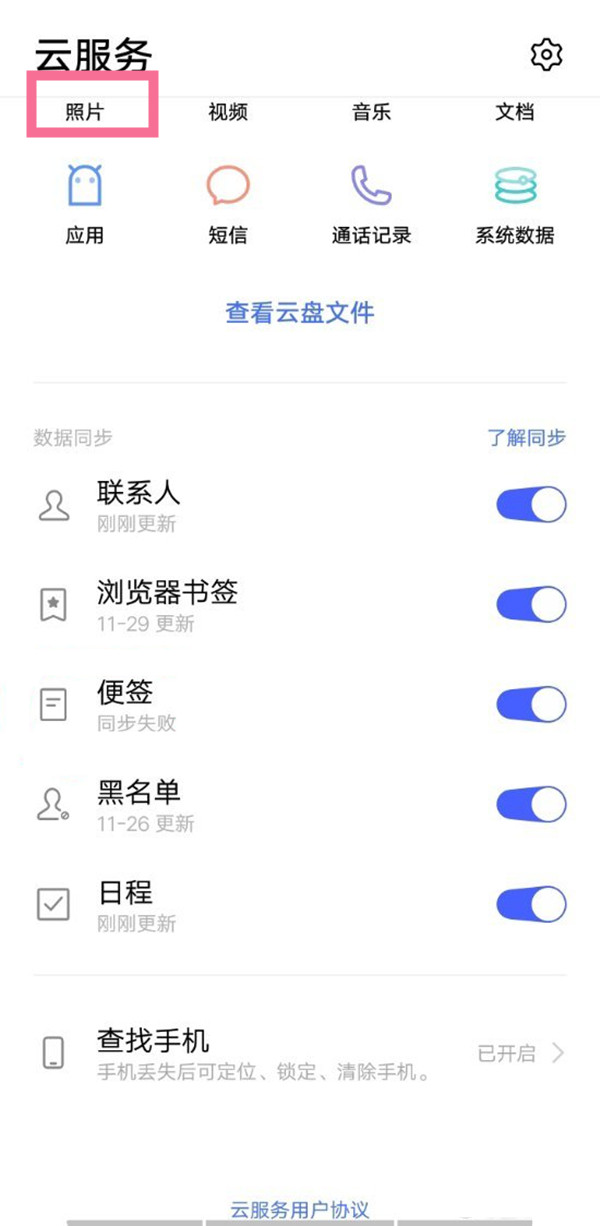Turn off 浏览器书签 sync
600x1226 pixels.
coord(531,605)
